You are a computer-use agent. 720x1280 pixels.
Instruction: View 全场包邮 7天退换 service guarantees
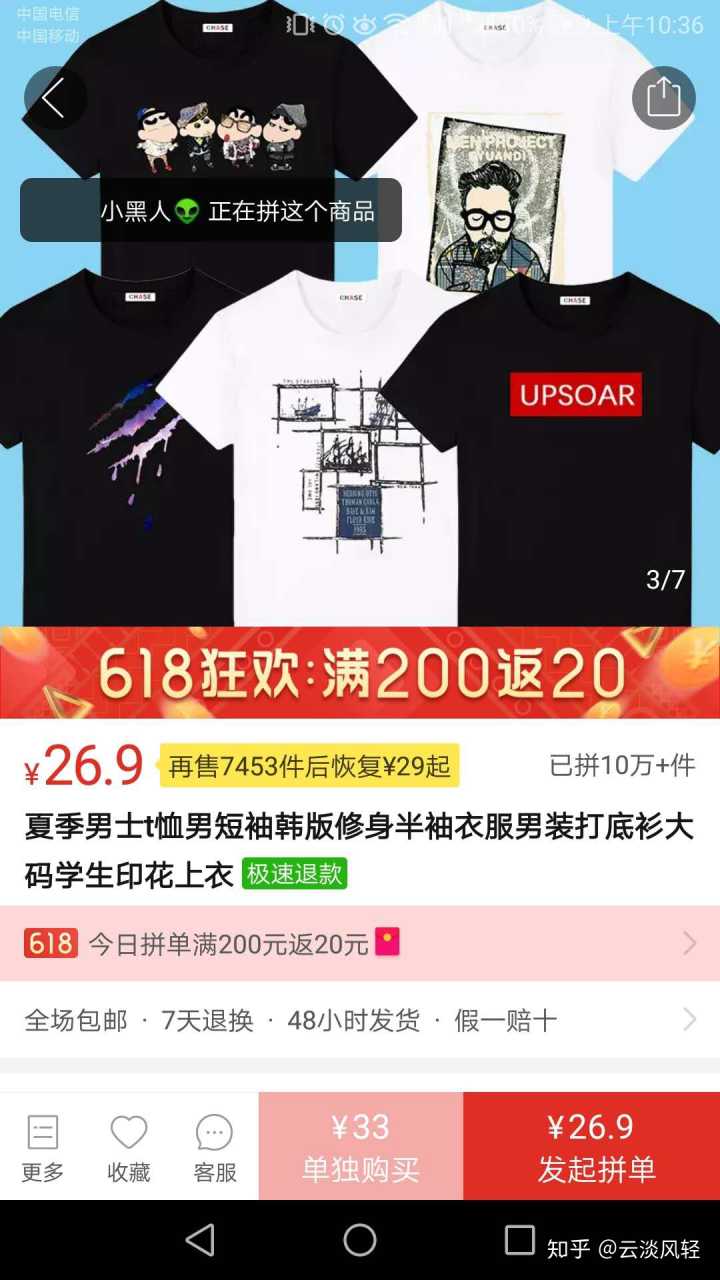360,1020
